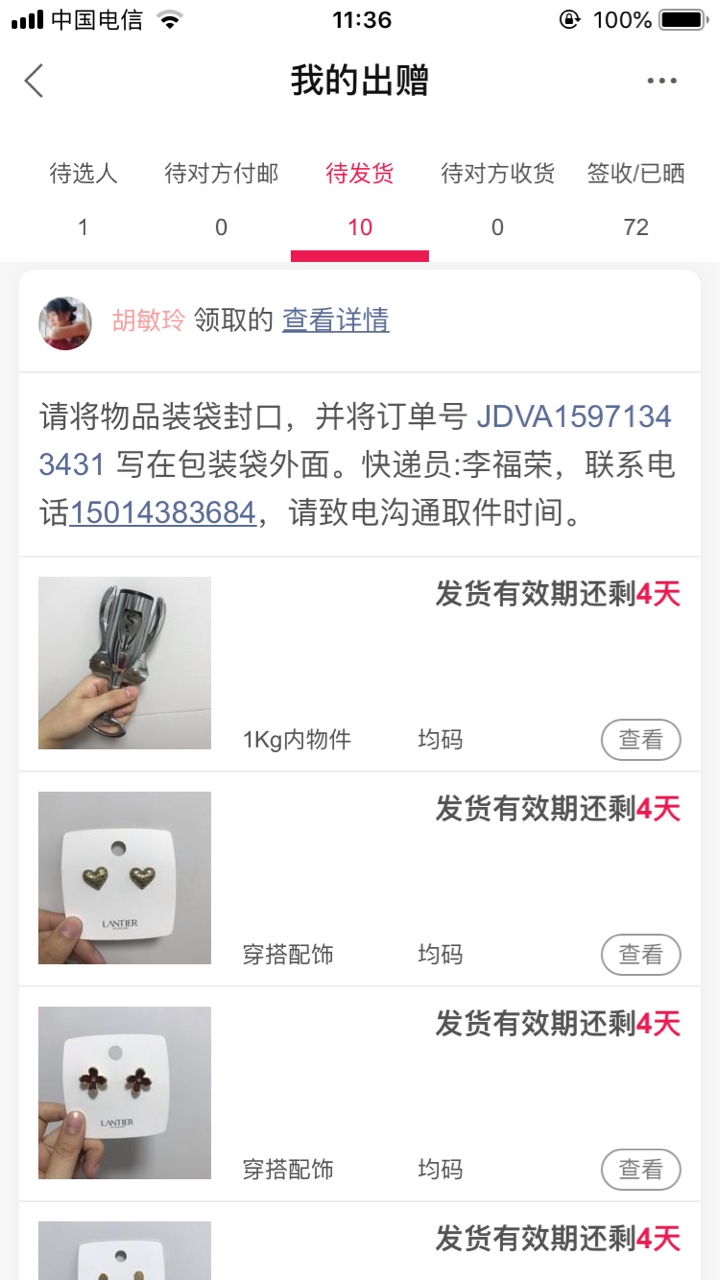
Task: Go back using the top-left arrow
Action: (35, 81)
